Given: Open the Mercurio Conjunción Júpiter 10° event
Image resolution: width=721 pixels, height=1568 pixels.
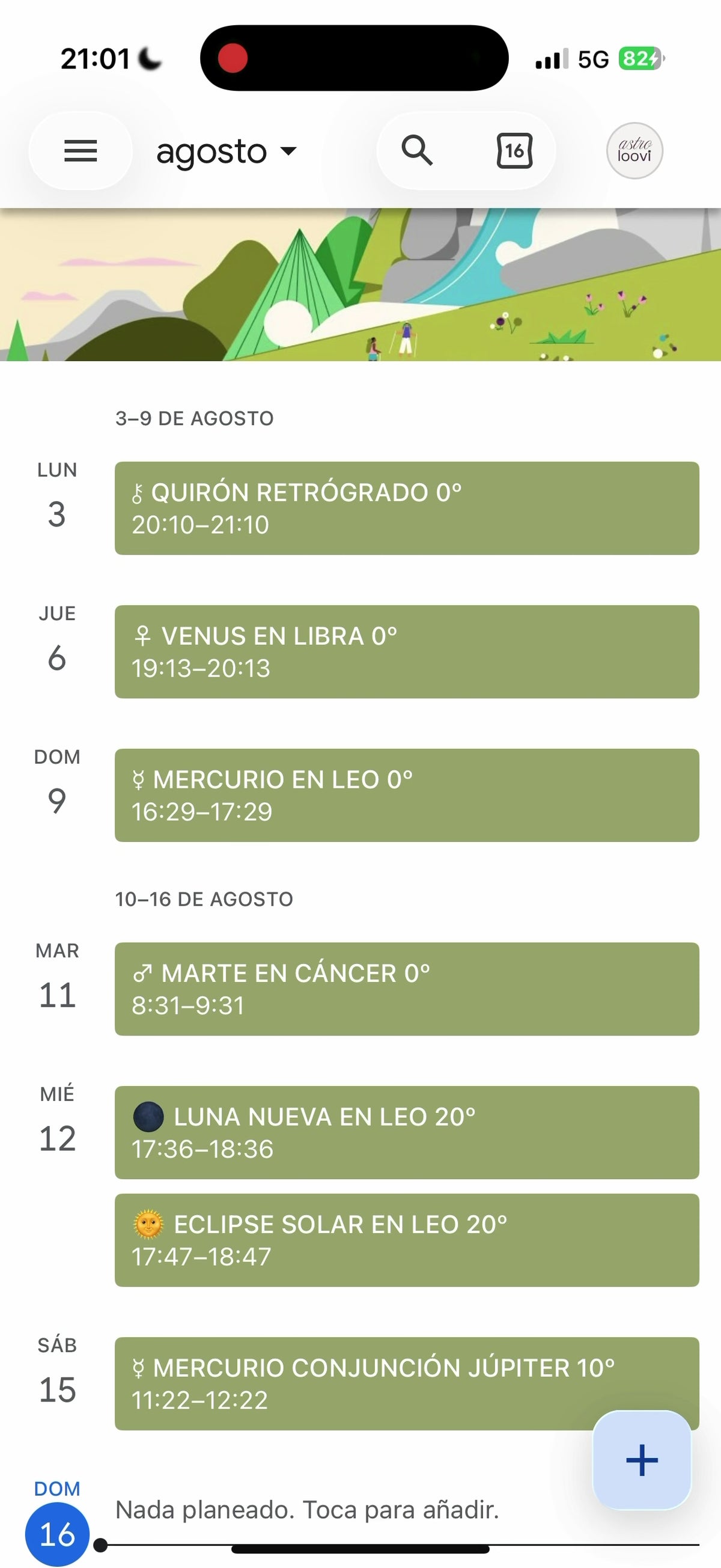Looking at the screenshot, I should [x=407, y=1383].
